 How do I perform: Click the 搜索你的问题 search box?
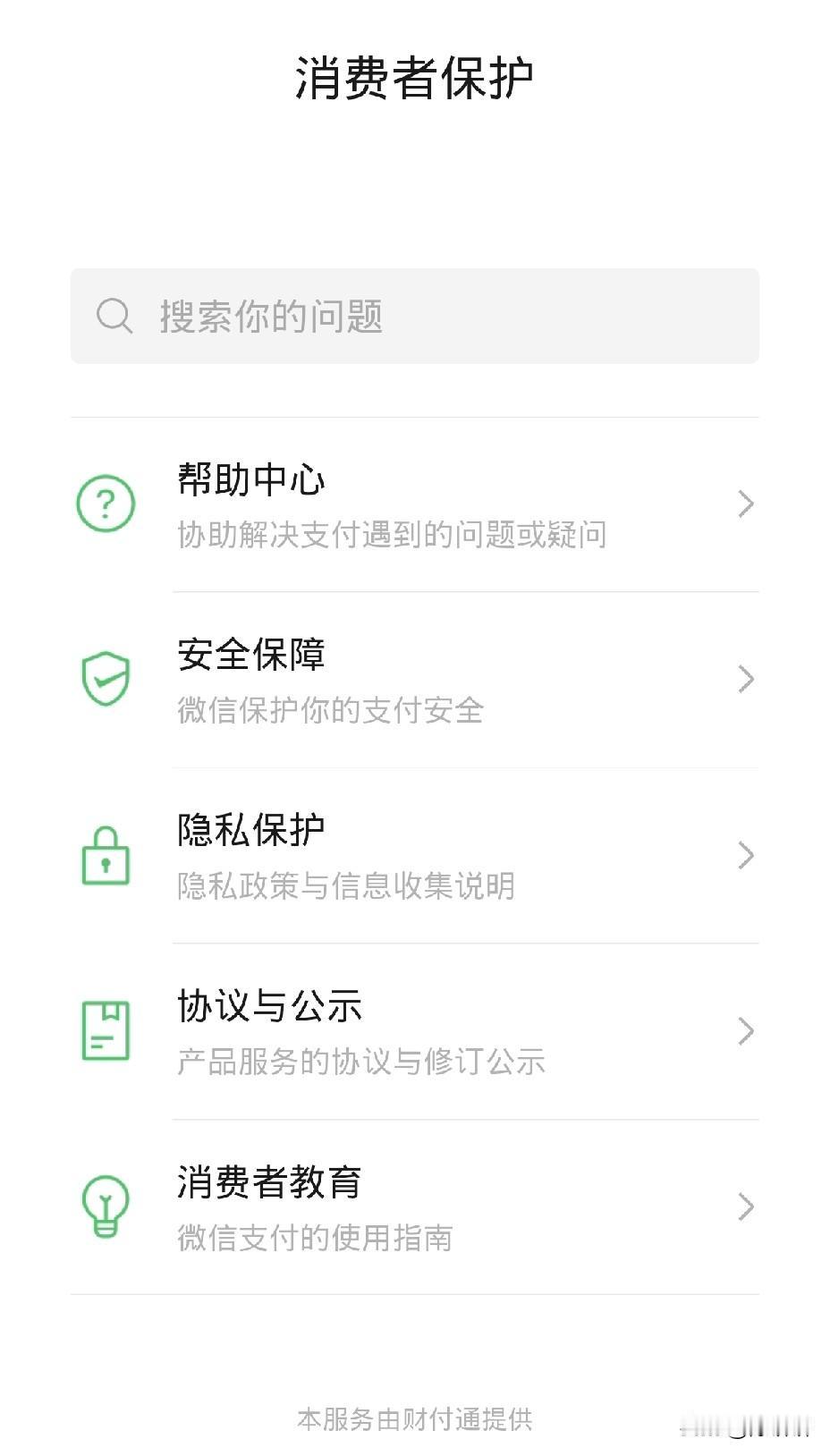415,316
